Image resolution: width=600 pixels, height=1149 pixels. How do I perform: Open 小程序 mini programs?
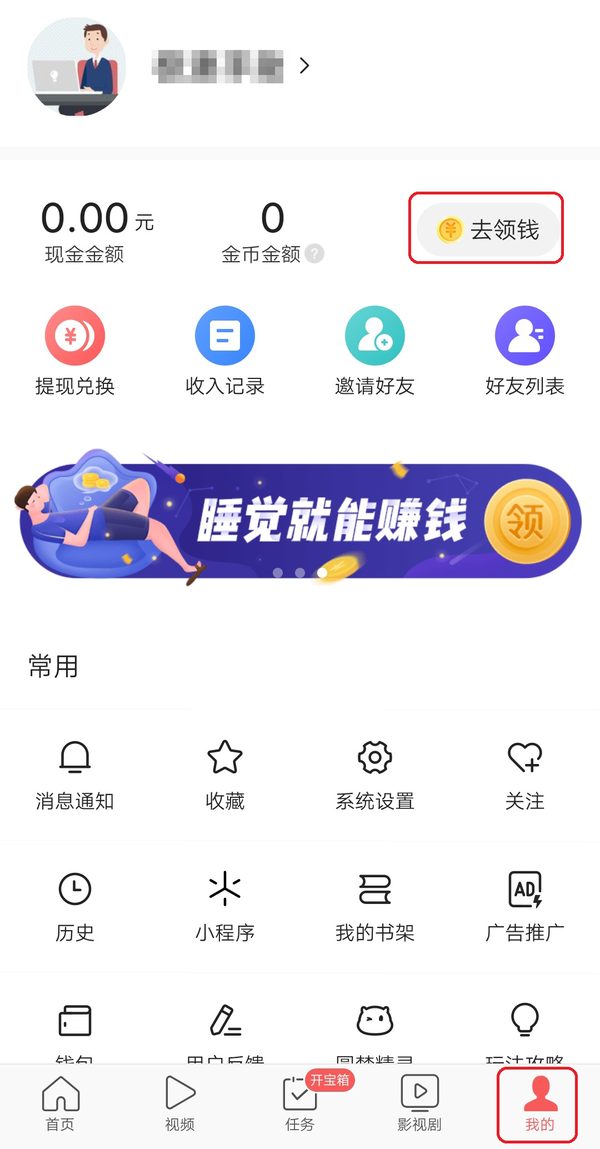(x=225, y=907)
